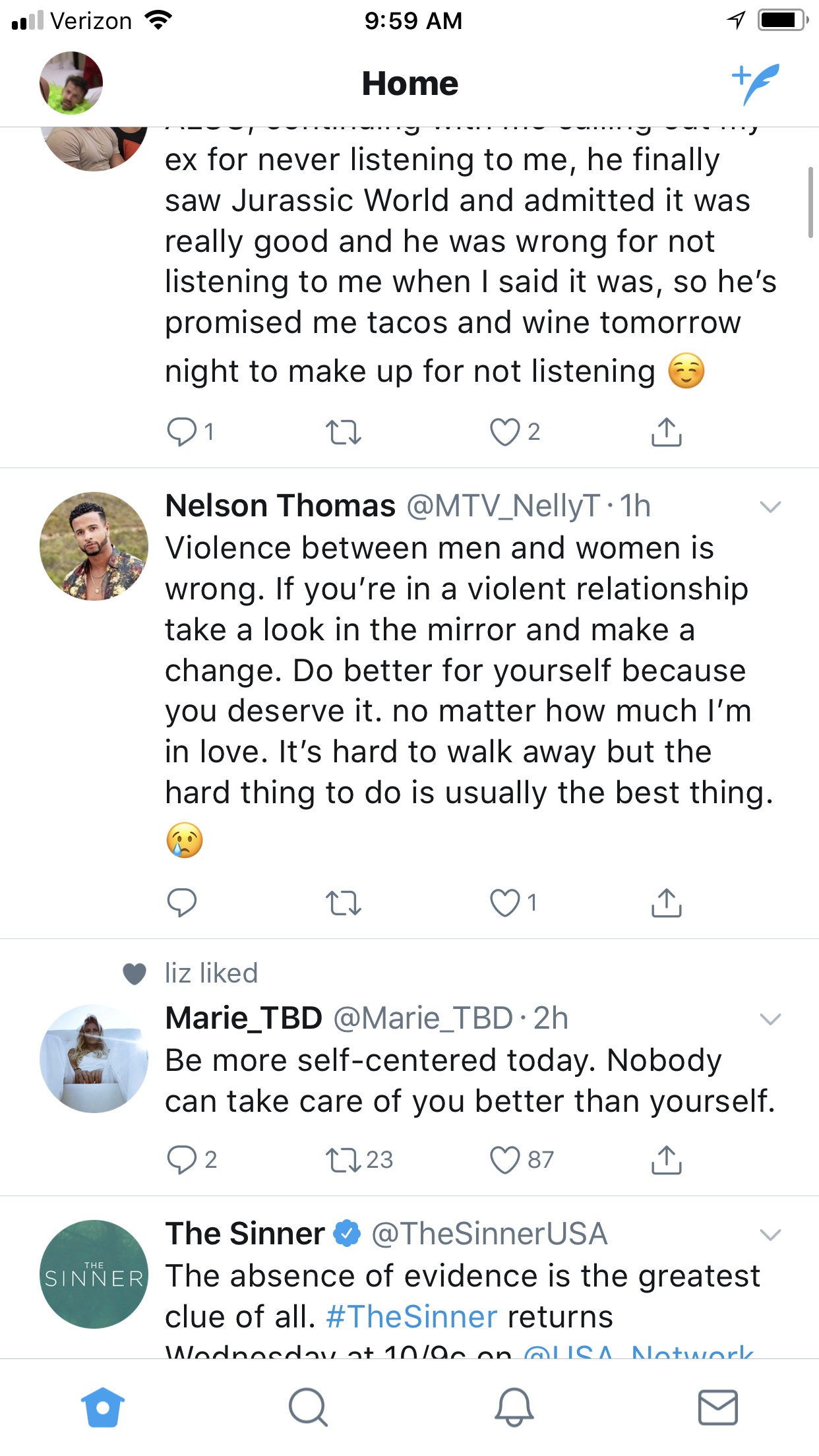Image resolution: width=819 pixels, height=1456 pixels.
Task: View Nelson Thomas's profile picture
Action: (x=94, y=546)
